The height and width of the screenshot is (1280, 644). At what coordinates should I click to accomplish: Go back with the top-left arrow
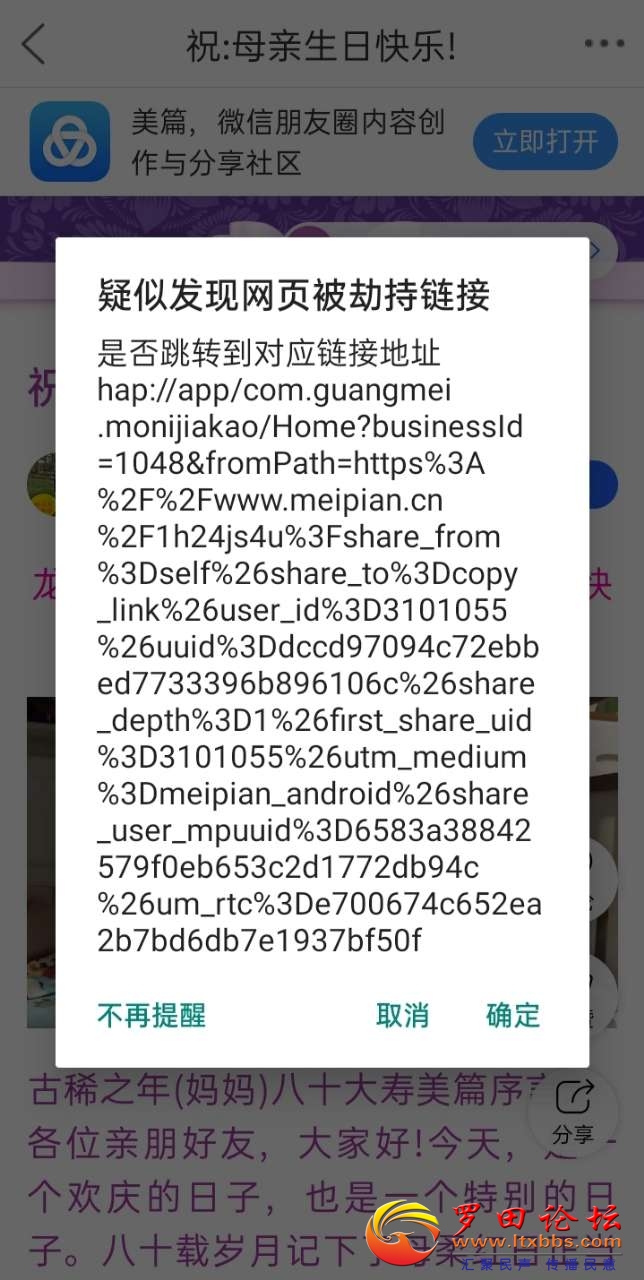(x=34, y=45)
